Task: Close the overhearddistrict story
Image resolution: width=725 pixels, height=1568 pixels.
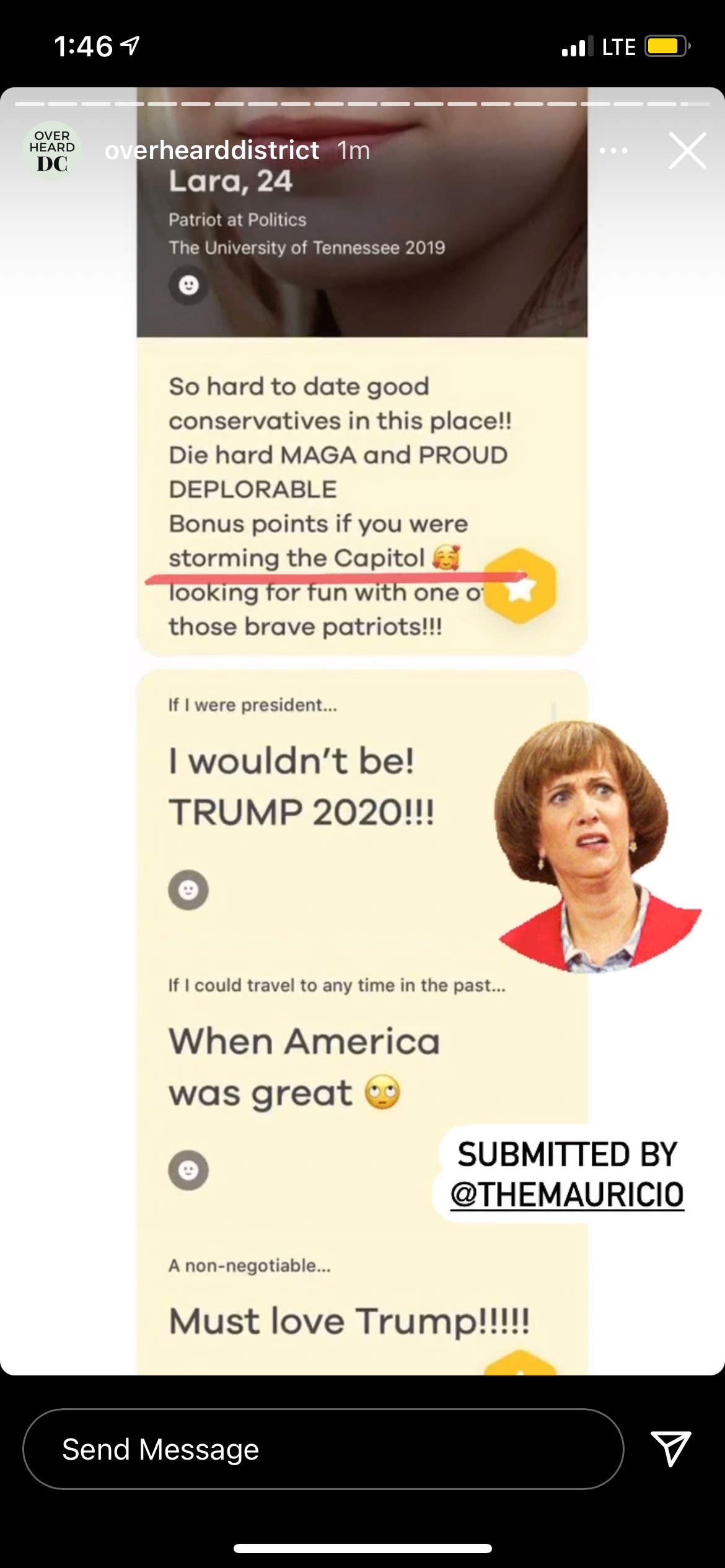Action: (687, 150)
